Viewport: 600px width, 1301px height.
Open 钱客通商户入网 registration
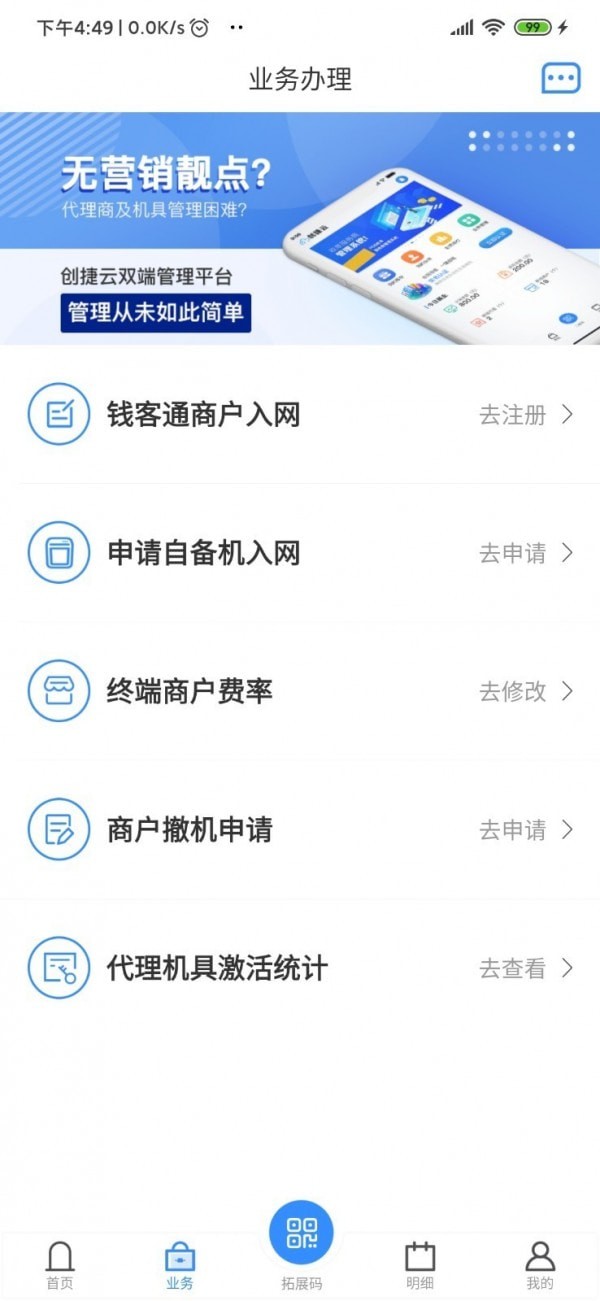point(300,415)
